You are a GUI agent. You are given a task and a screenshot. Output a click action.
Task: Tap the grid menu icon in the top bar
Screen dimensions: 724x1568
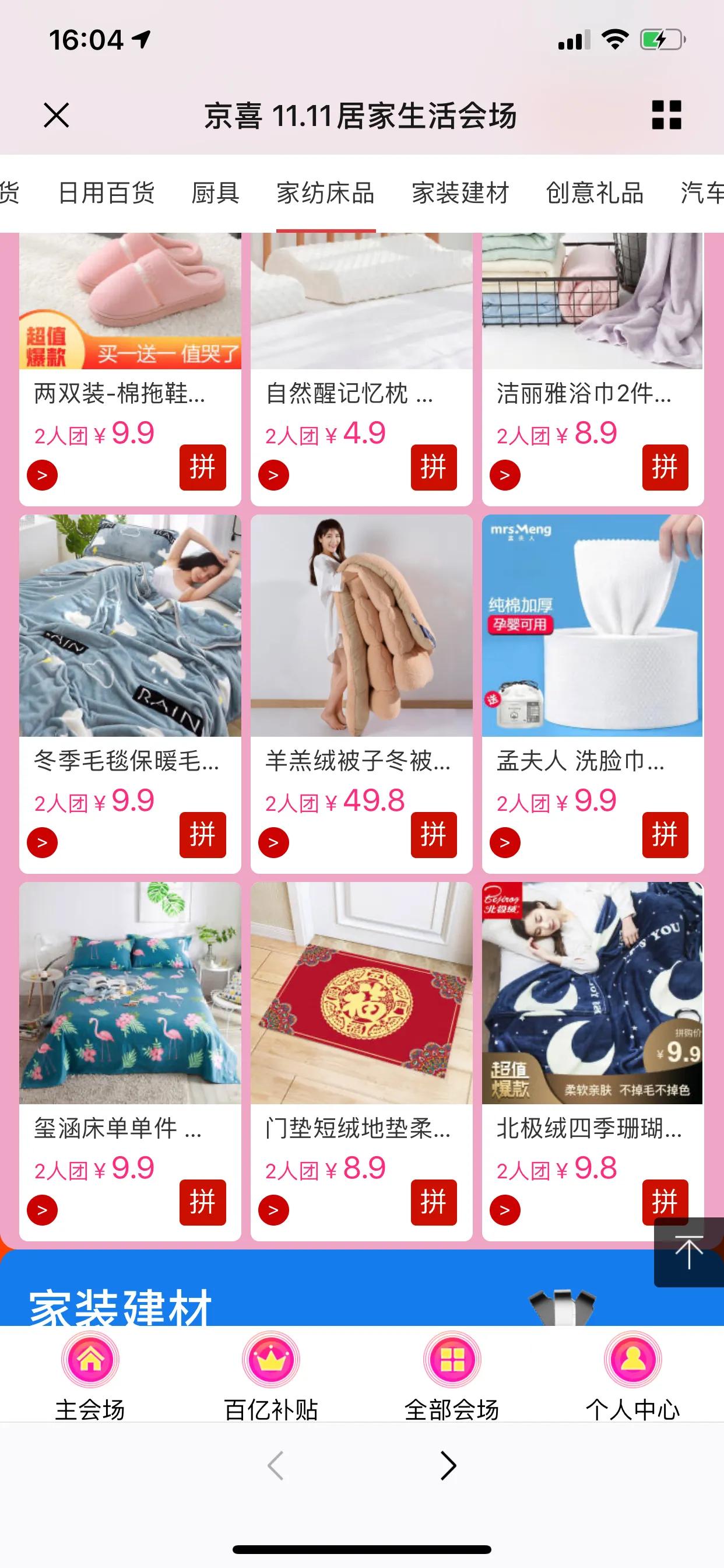click(x=668, y=116)
